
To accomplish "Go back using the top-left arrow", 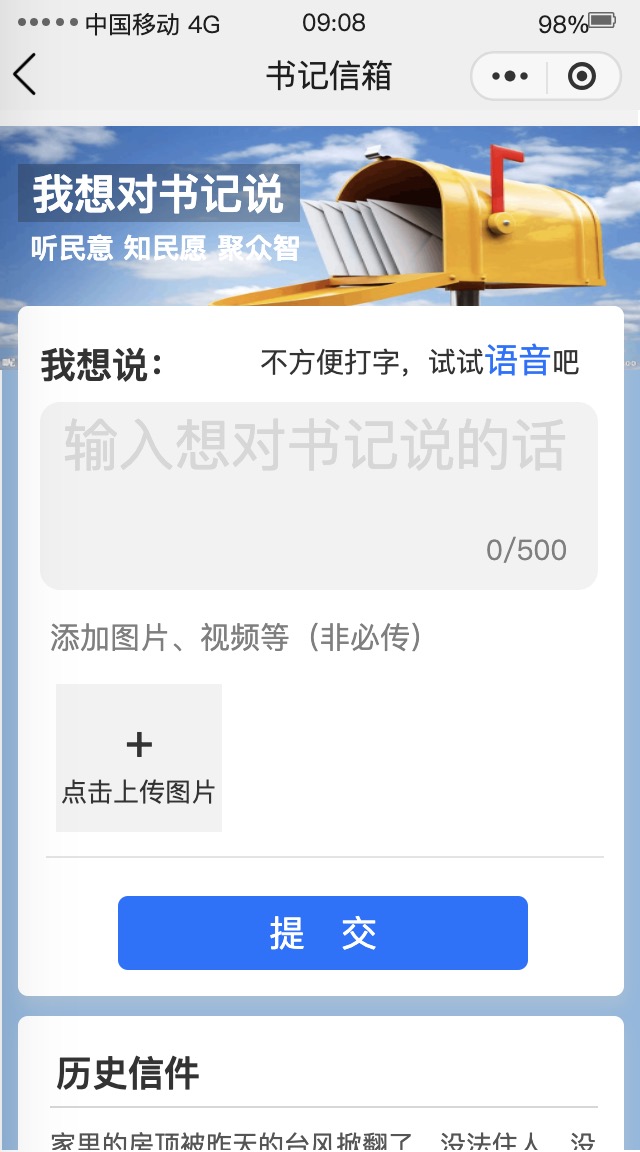I will (24, 75).
